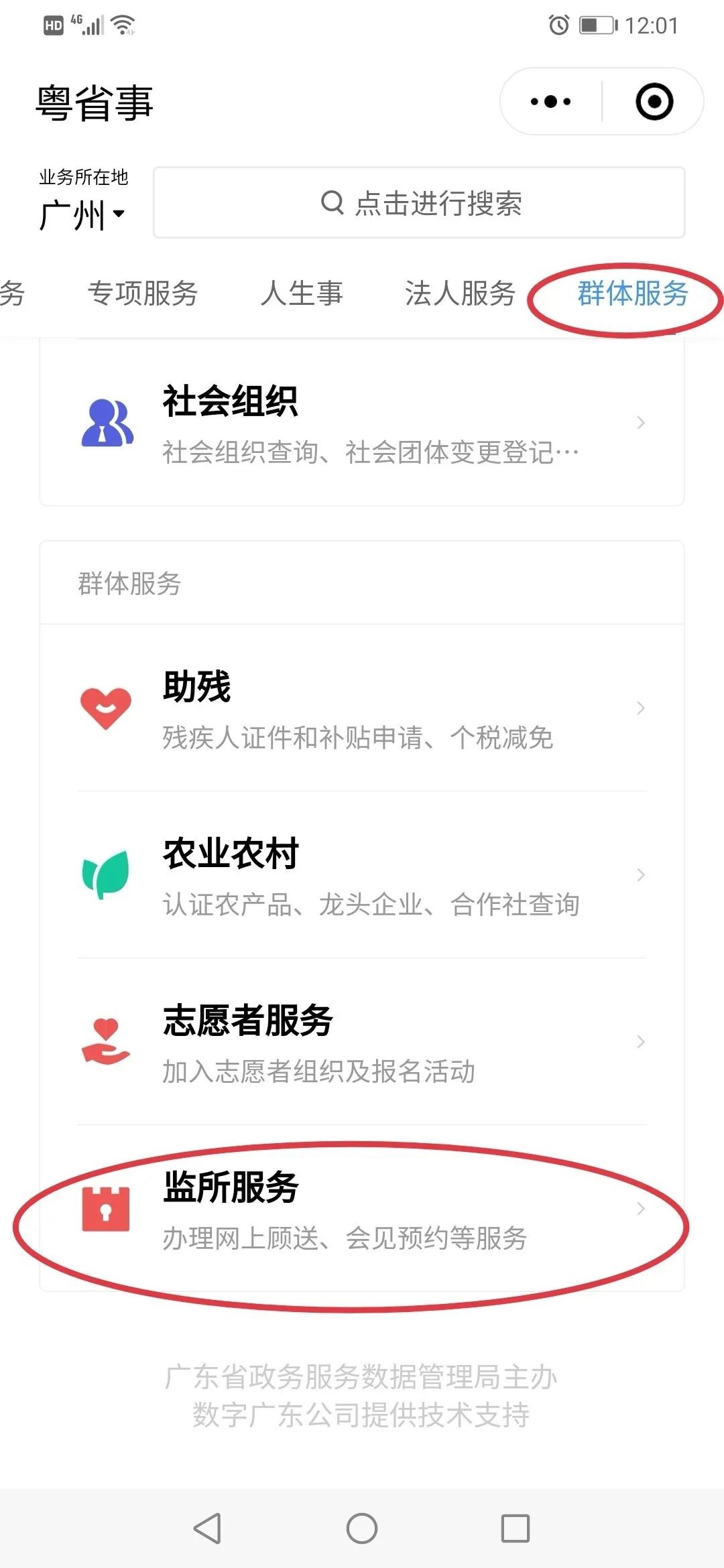This screenshot has height=1568, width=724.
Task: Close the mini program with the circle icon
Action: (654, 102)
